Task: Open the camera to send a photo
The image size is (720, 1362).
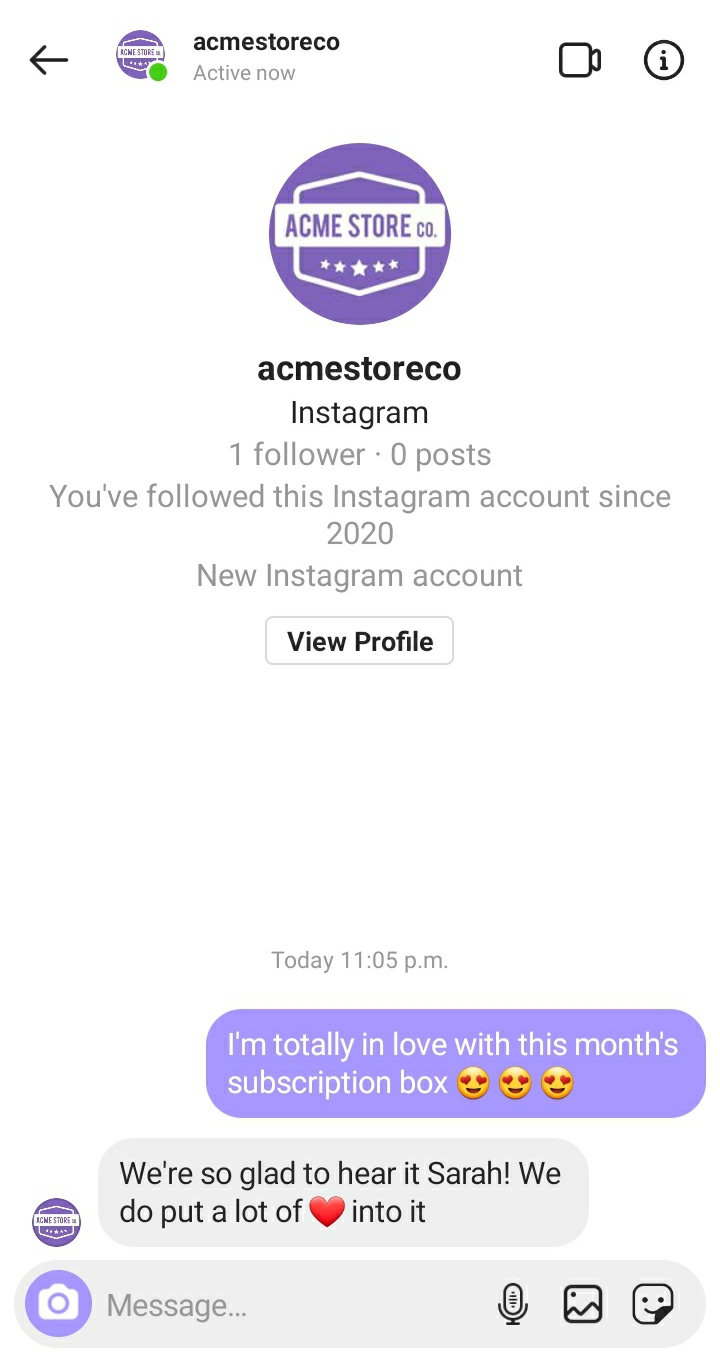Action: 58,1304
